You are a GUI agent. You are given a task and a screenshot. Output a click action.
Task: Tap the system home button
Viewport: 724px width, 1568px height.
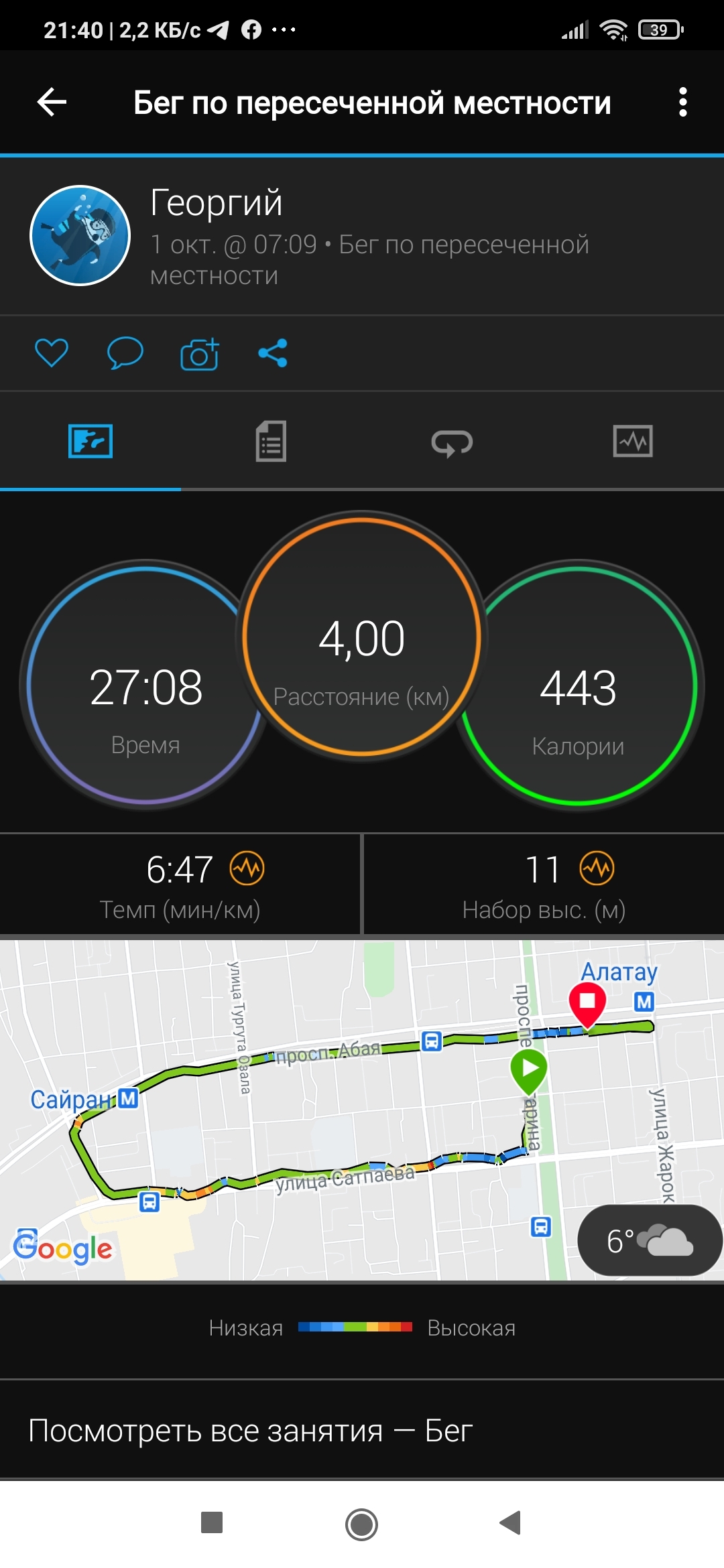361,1524
